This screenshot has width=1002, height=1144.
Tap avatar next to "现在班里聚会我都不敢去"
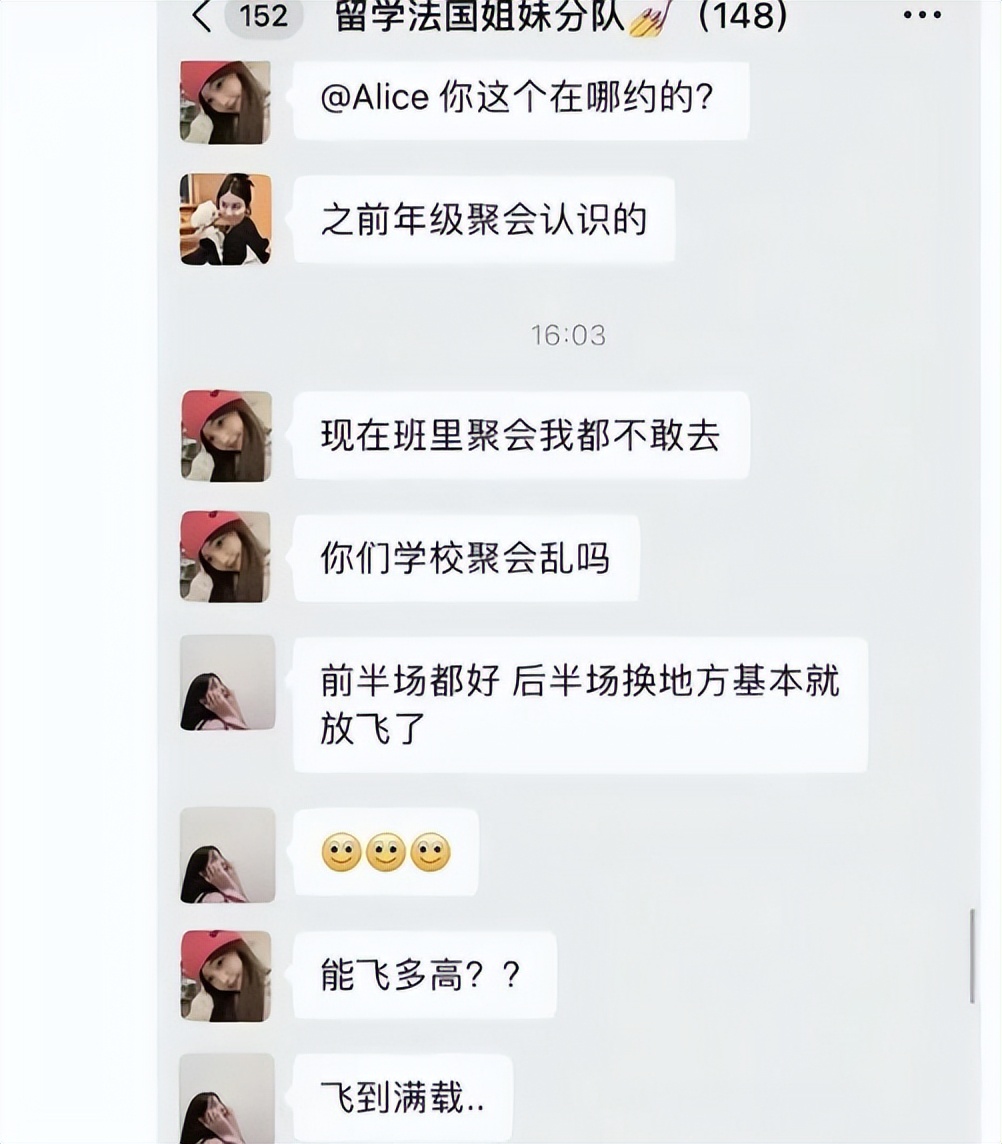pyautogui.click(x=225, y=436)
